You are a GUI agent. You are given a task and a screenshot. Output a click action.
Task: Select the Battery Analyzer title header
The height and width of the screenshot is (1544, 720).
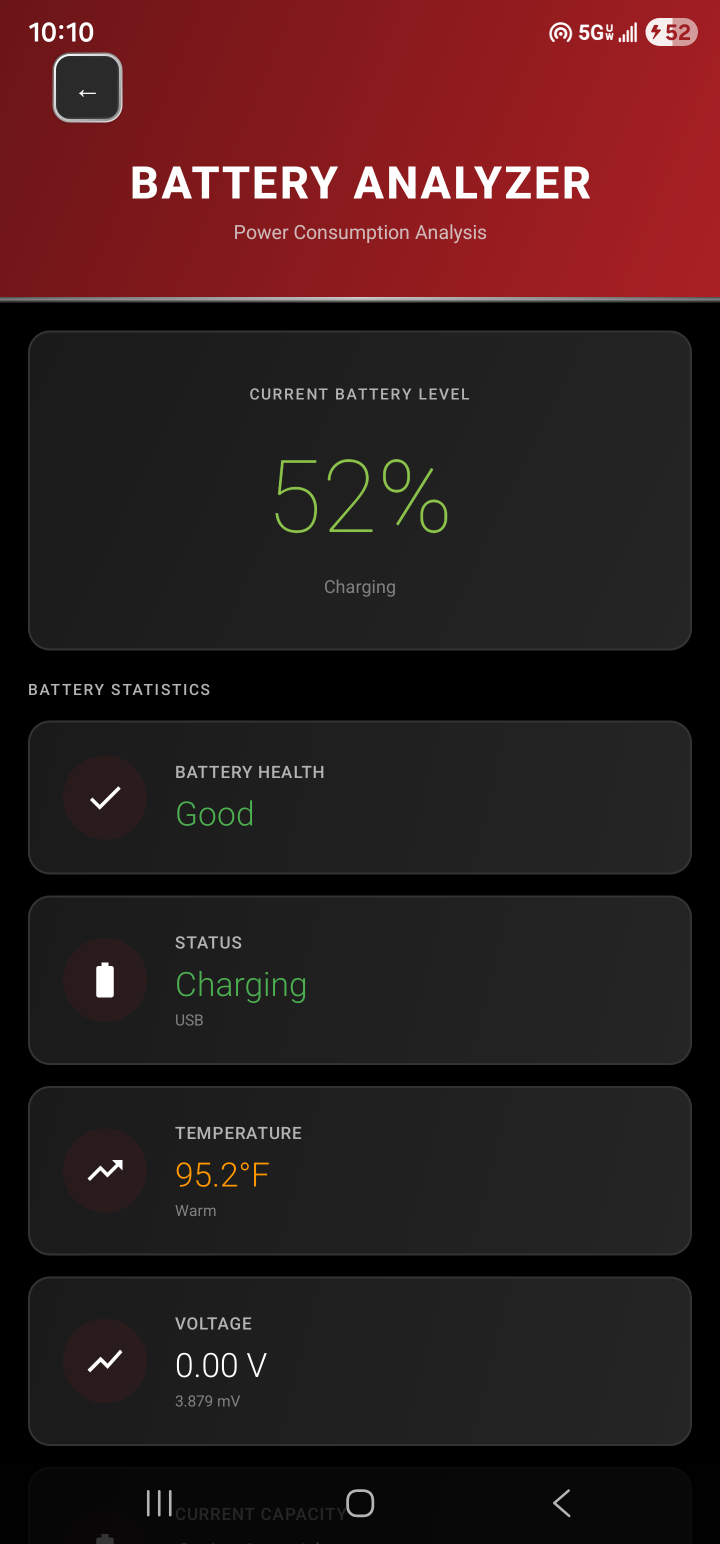[x=360, y=182]
